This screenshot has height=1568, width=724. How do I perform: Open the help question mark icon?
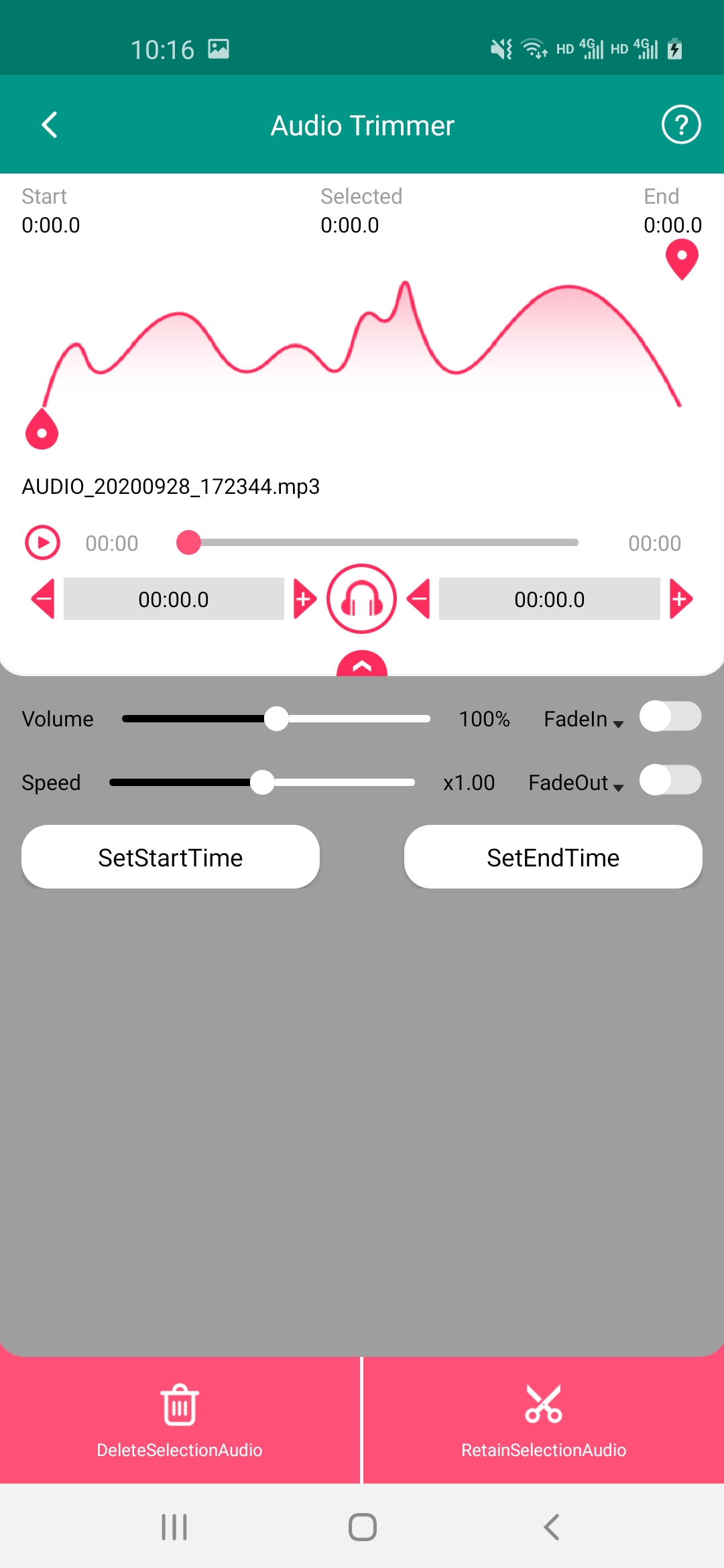pos(680,125)
